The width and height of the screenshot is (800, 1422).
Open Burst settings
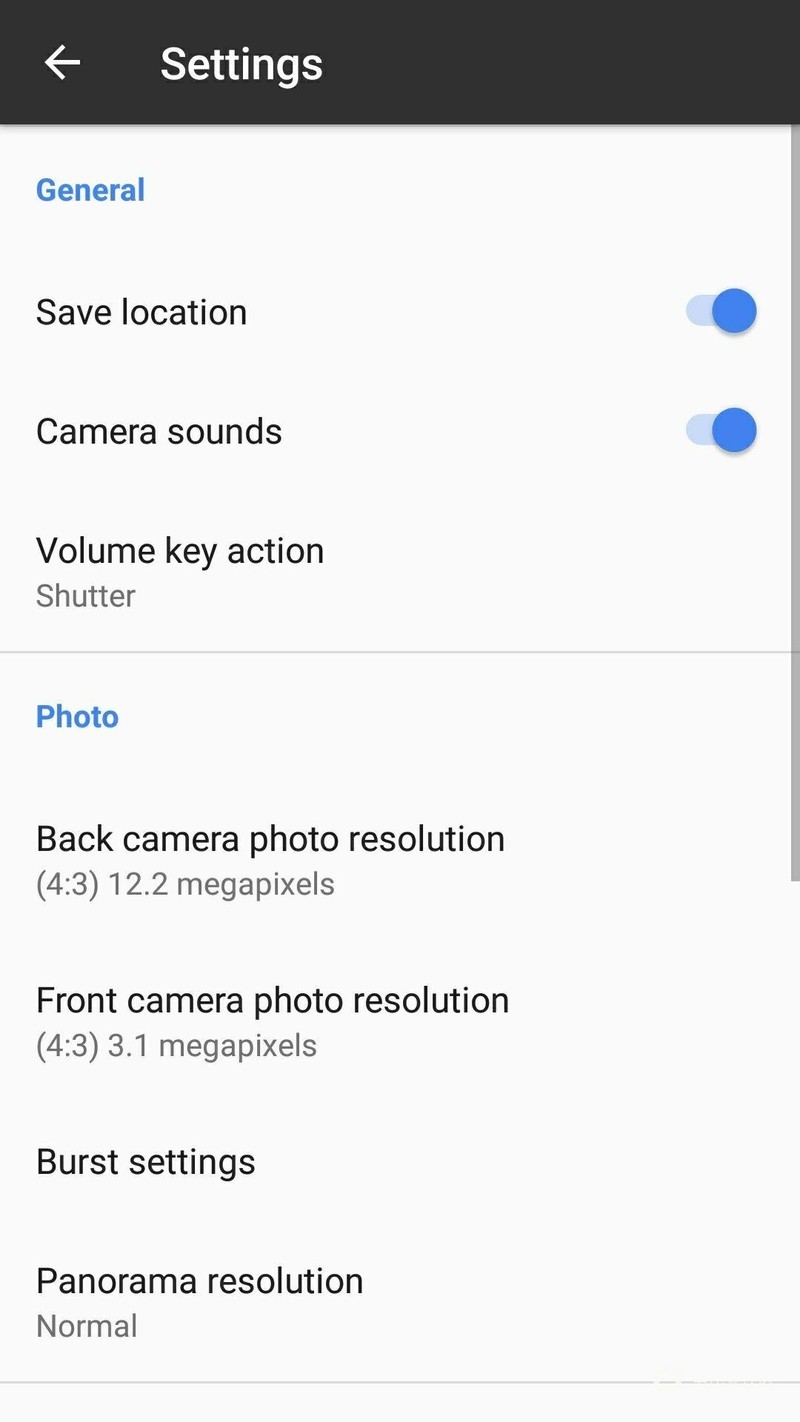coord(146,1162)
